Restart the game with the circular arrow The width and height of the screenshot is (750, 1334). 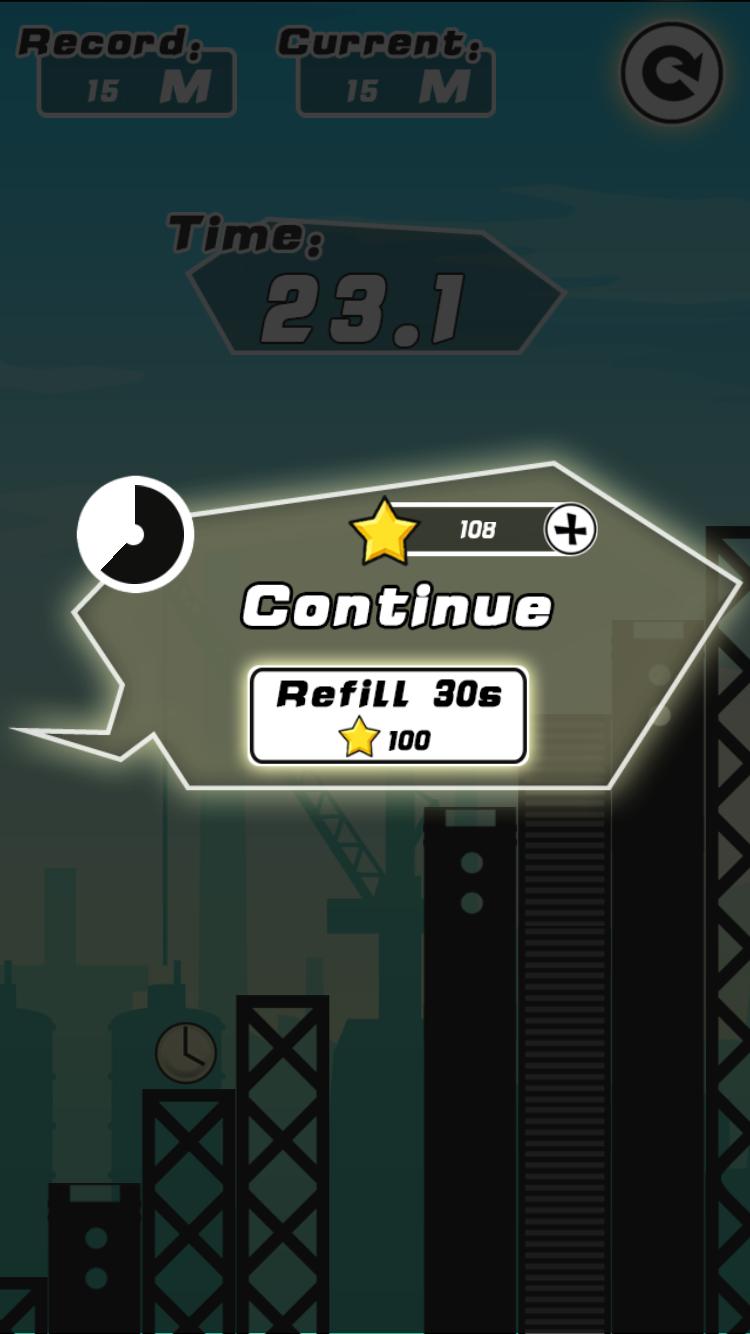pos(671,73)
